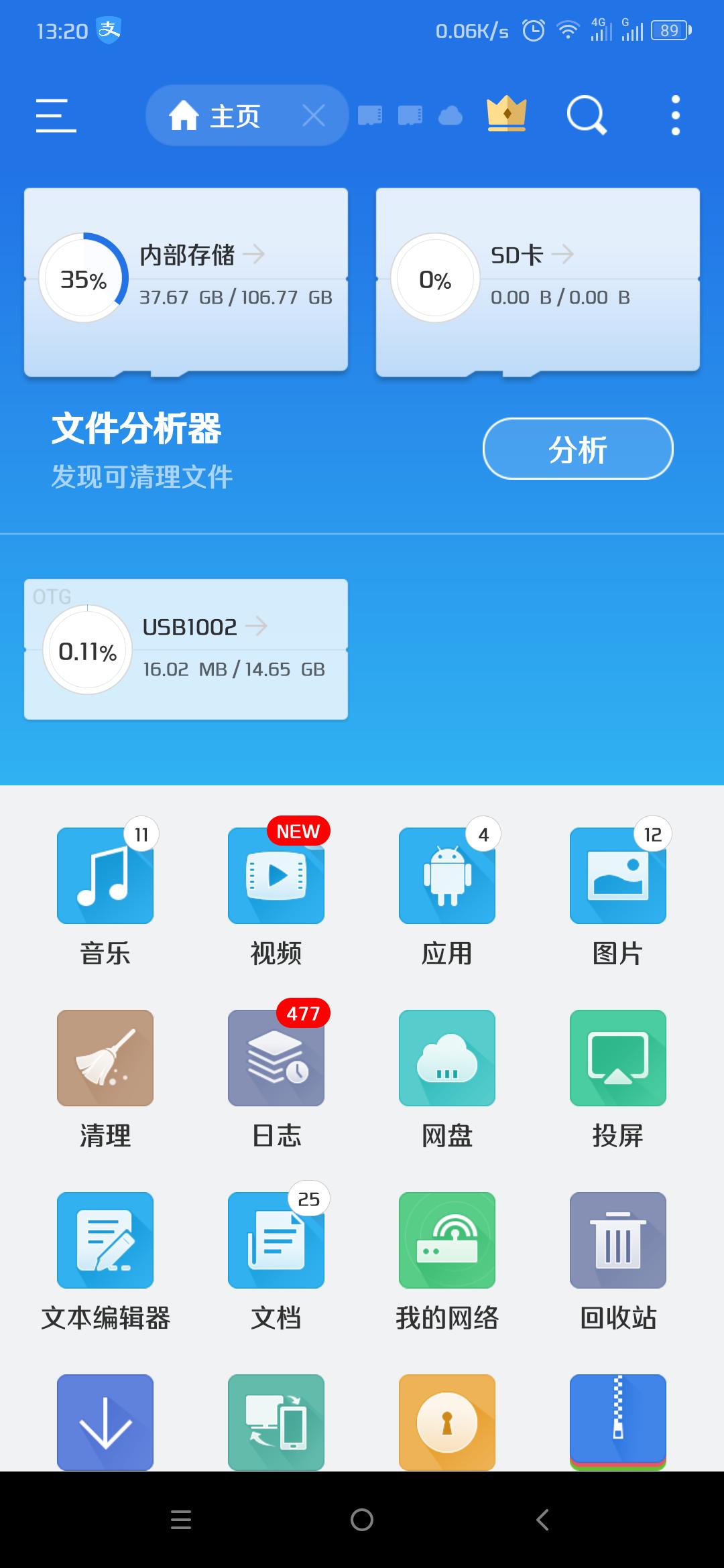Open the 音乐 (Music) category

coord(105,876)
